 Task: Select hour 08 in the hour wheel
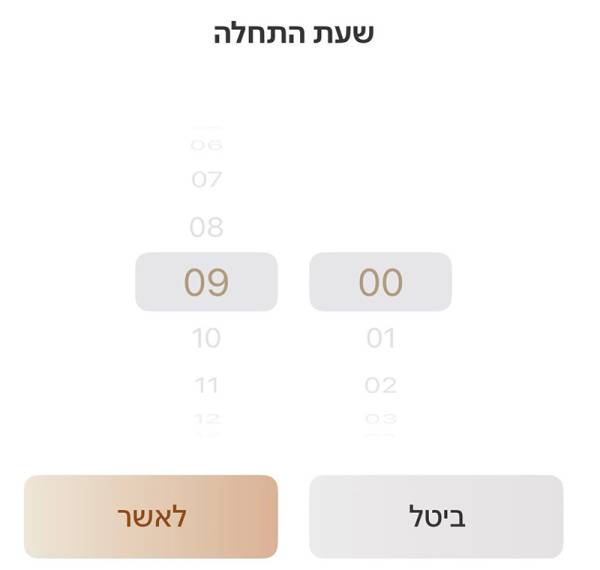tap(206, 228)
